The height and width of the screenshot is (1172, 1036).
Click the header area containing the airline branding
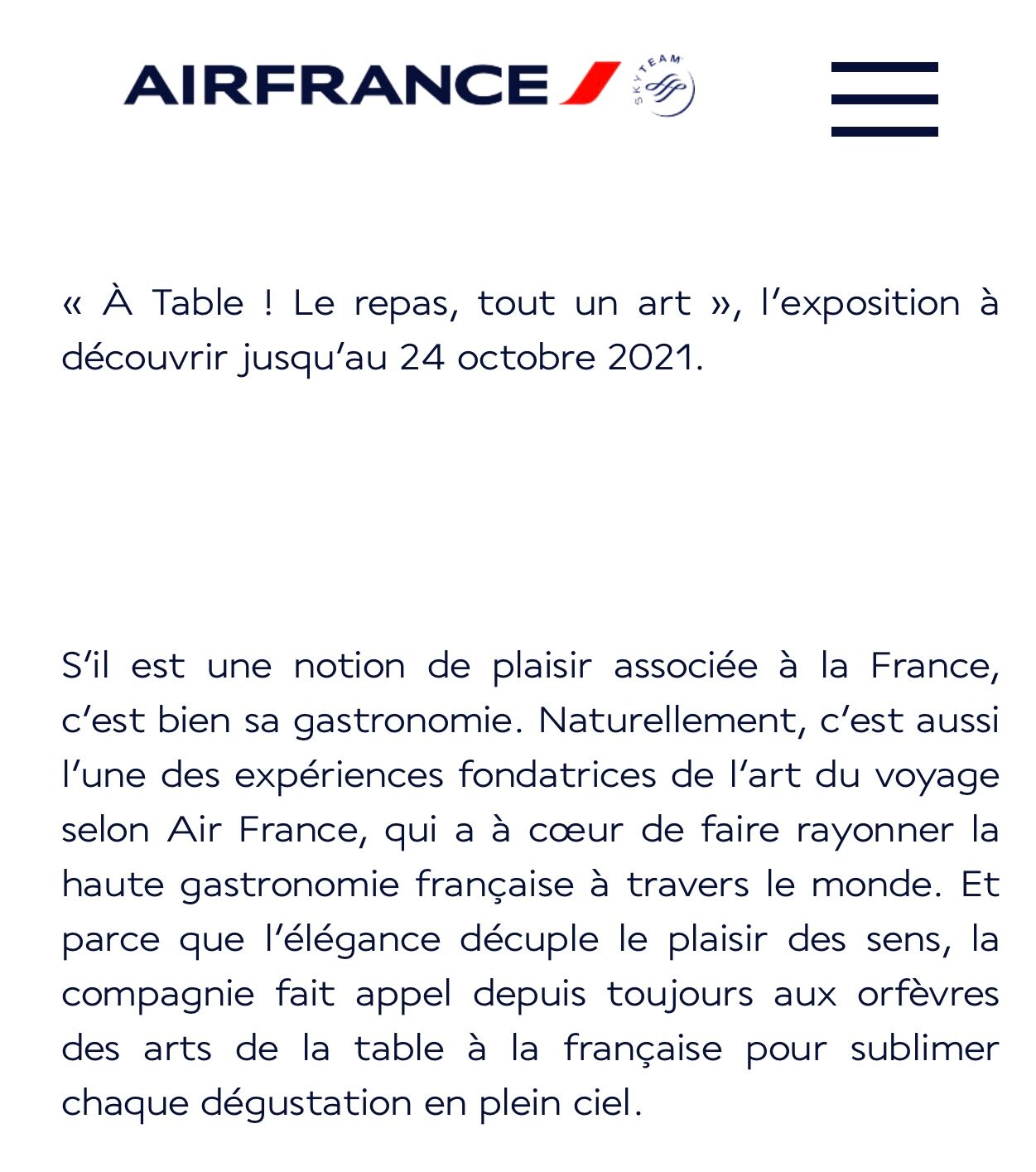[414, 83]
